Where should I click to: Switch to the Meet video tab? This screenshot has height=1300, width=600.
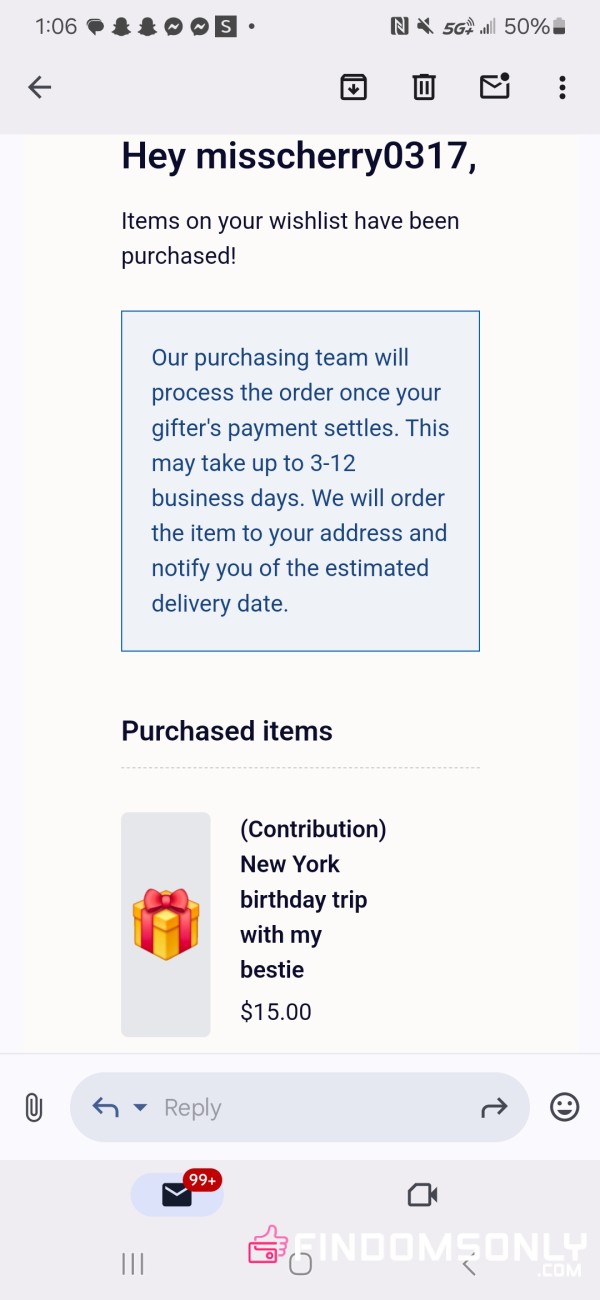pyautogui.click(x=423, y=1194)
